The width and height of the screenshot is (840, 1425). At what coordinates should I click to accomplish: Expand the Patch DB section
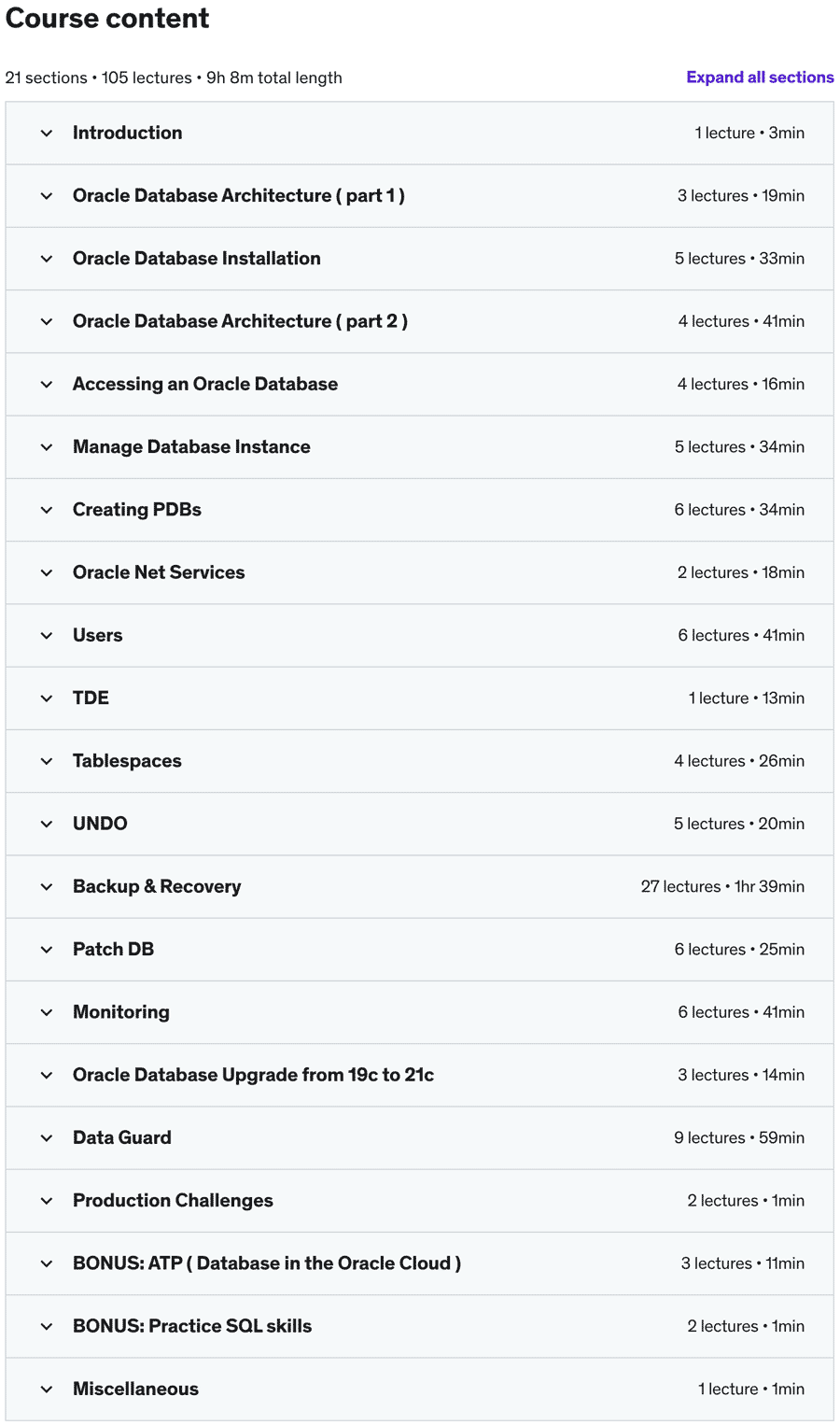tap(419, 949)
